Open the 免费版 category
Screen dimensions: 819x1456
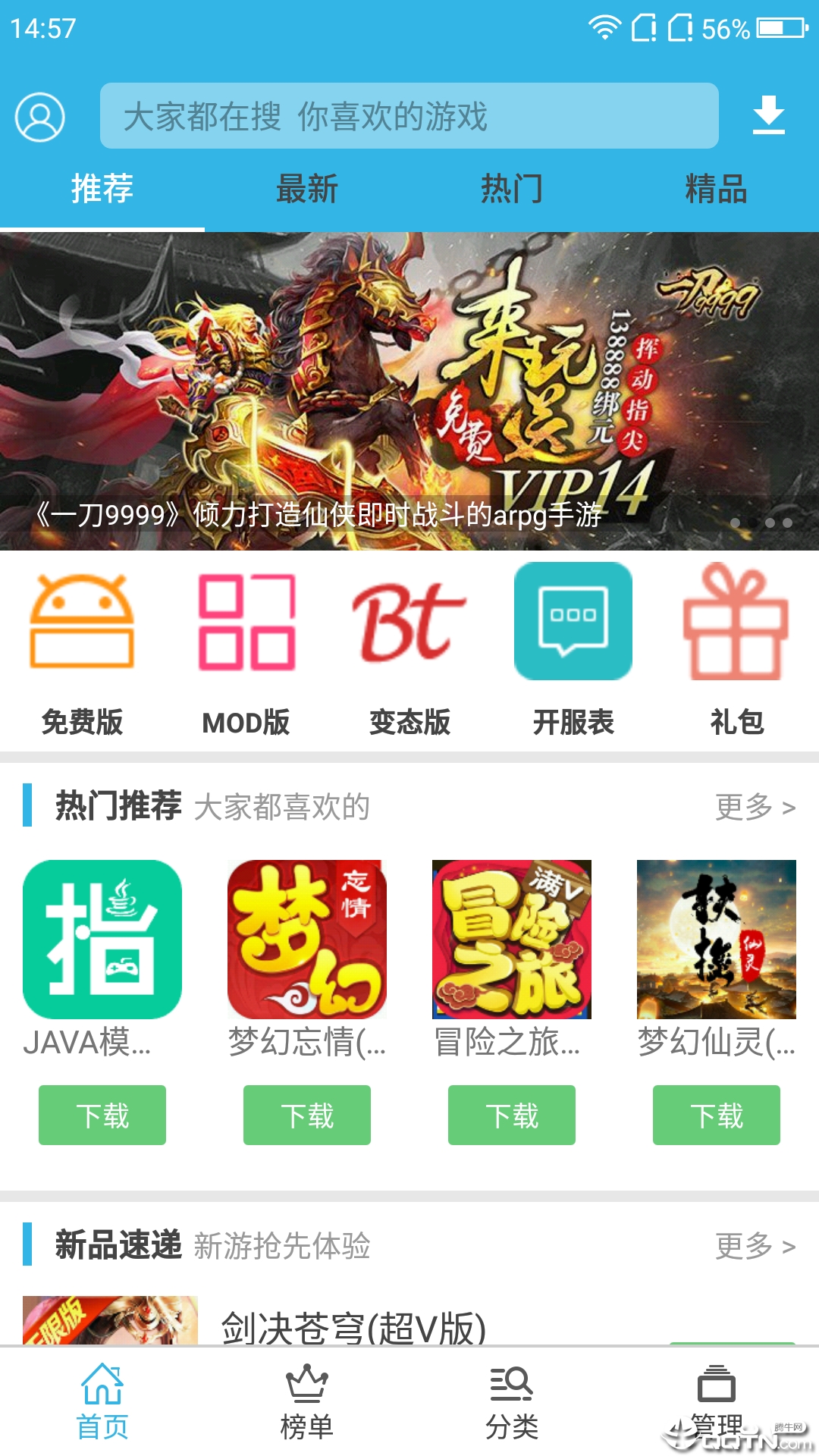pyautogui.click(x=82, y=652)
